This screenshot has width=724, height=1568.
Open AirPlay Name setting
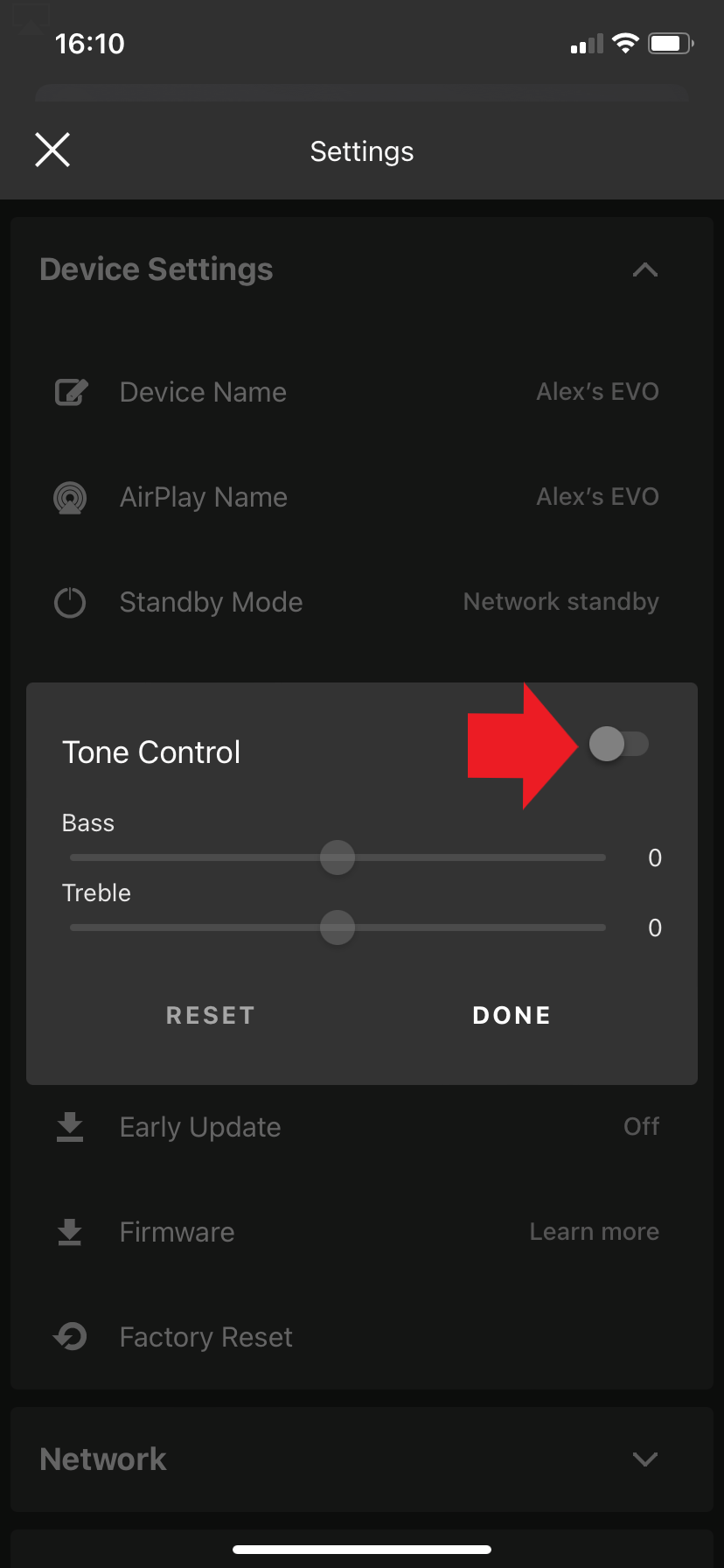coord(203,497)
